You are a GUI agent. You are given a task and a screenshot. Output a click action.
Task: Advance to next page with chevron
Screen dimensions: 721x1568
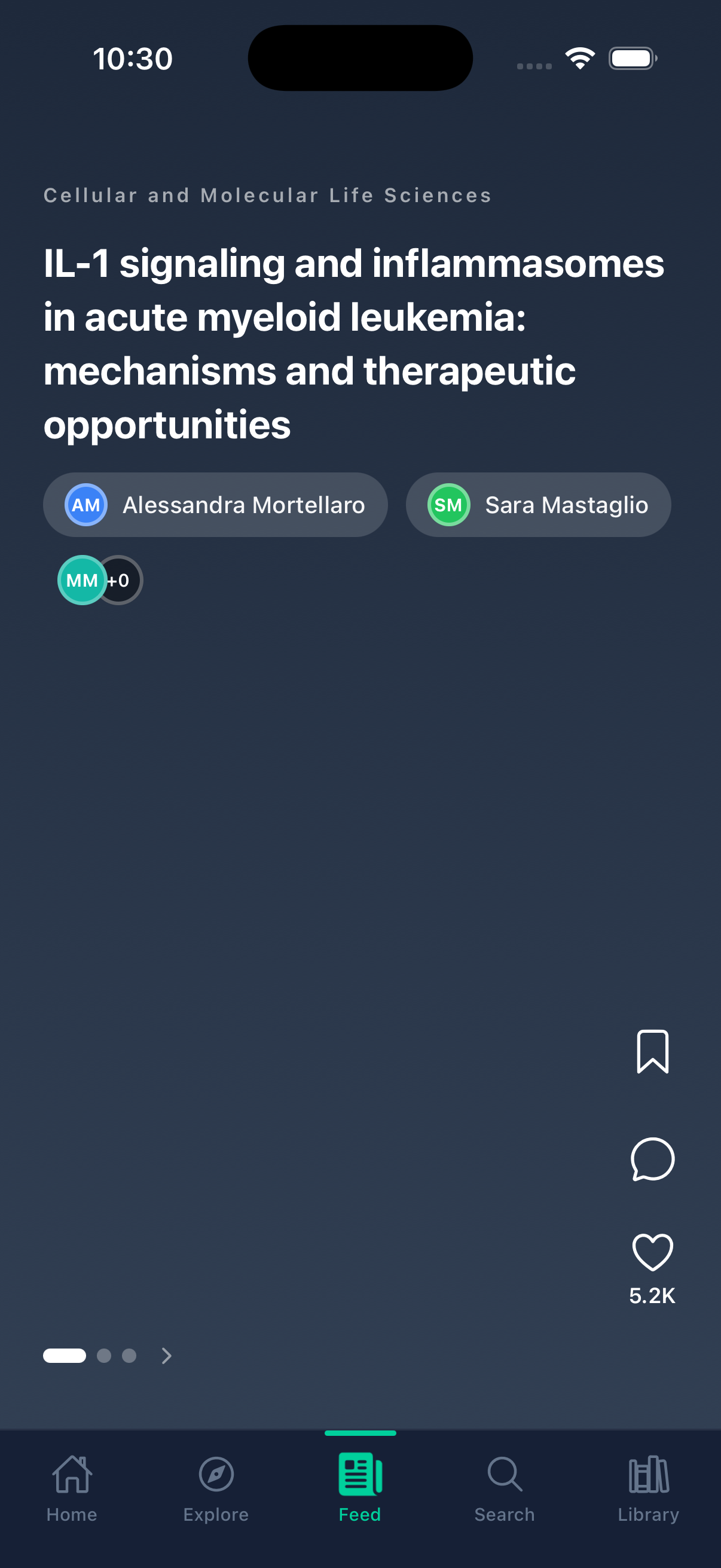166,1356
